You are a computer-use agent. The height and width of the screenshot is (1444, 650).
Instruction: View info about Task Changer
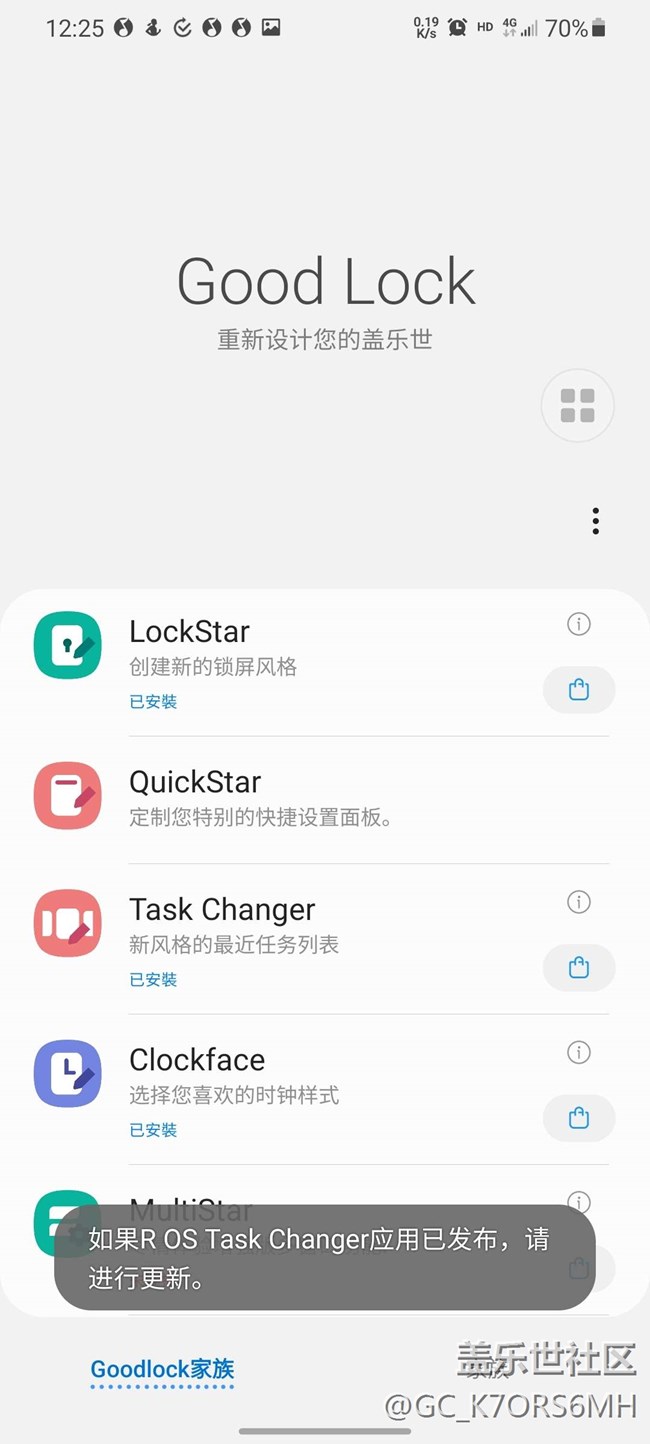pos(578,902)
